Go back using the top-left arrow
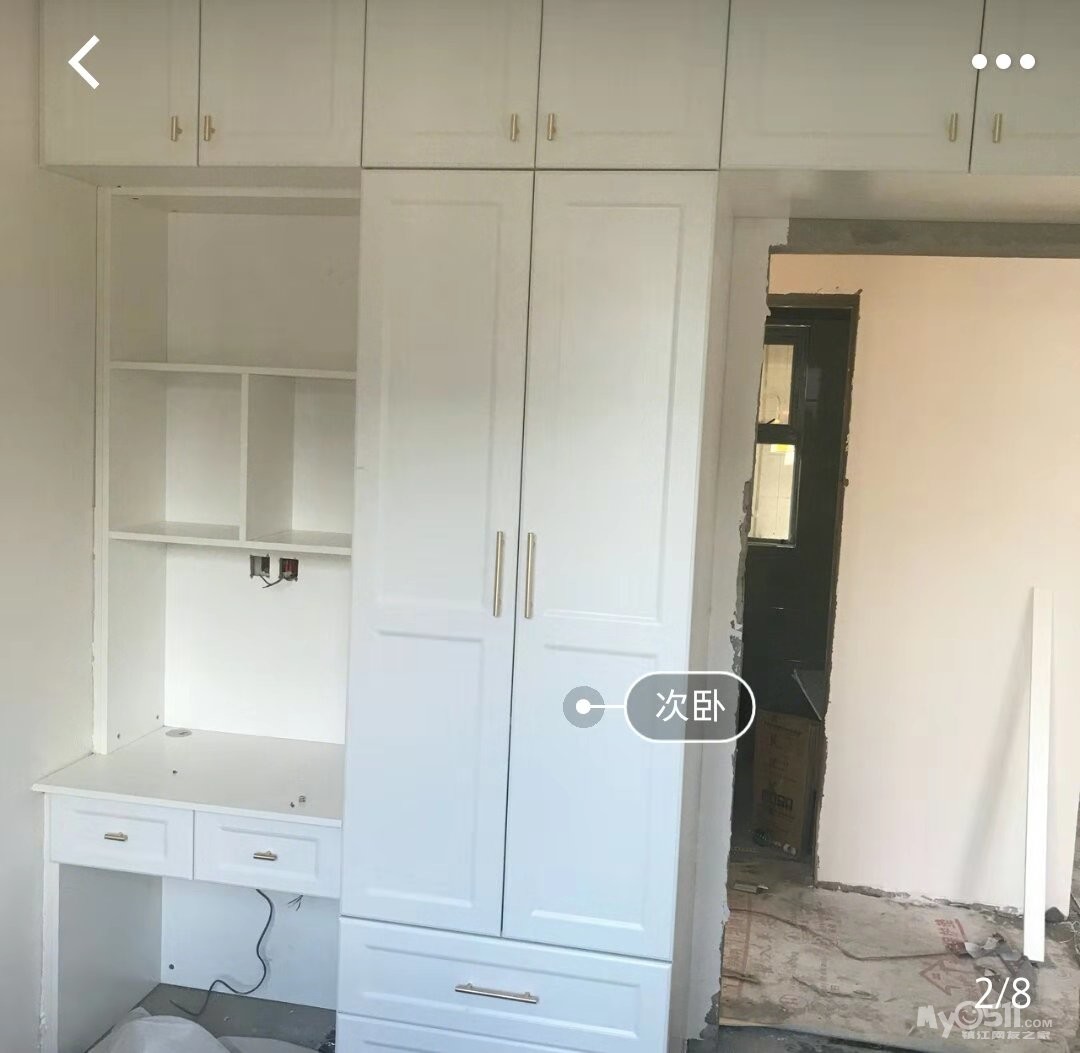The width and height of the screenshot is (1080, 1053). point(85,62)
